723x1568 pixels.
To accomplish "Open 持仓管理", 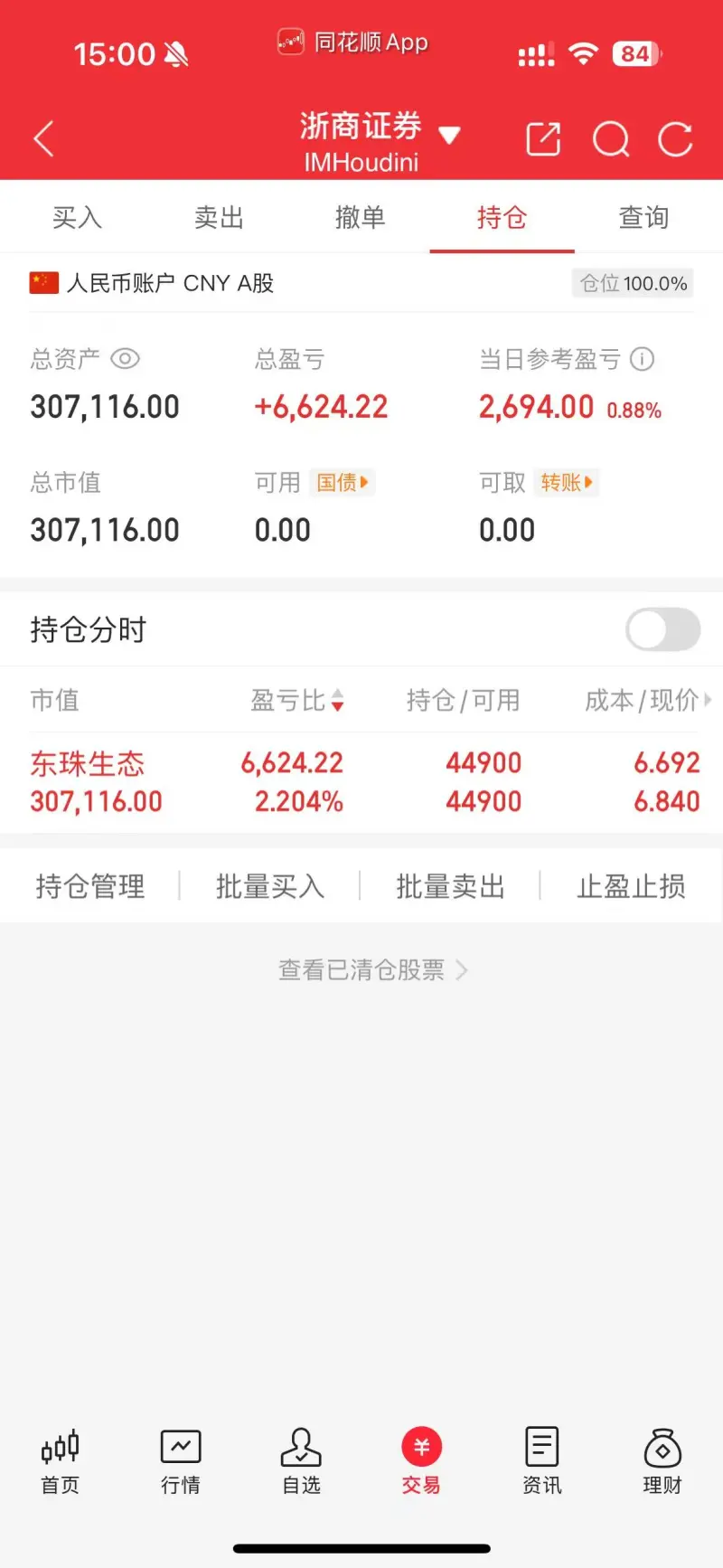I will (90, 886).
